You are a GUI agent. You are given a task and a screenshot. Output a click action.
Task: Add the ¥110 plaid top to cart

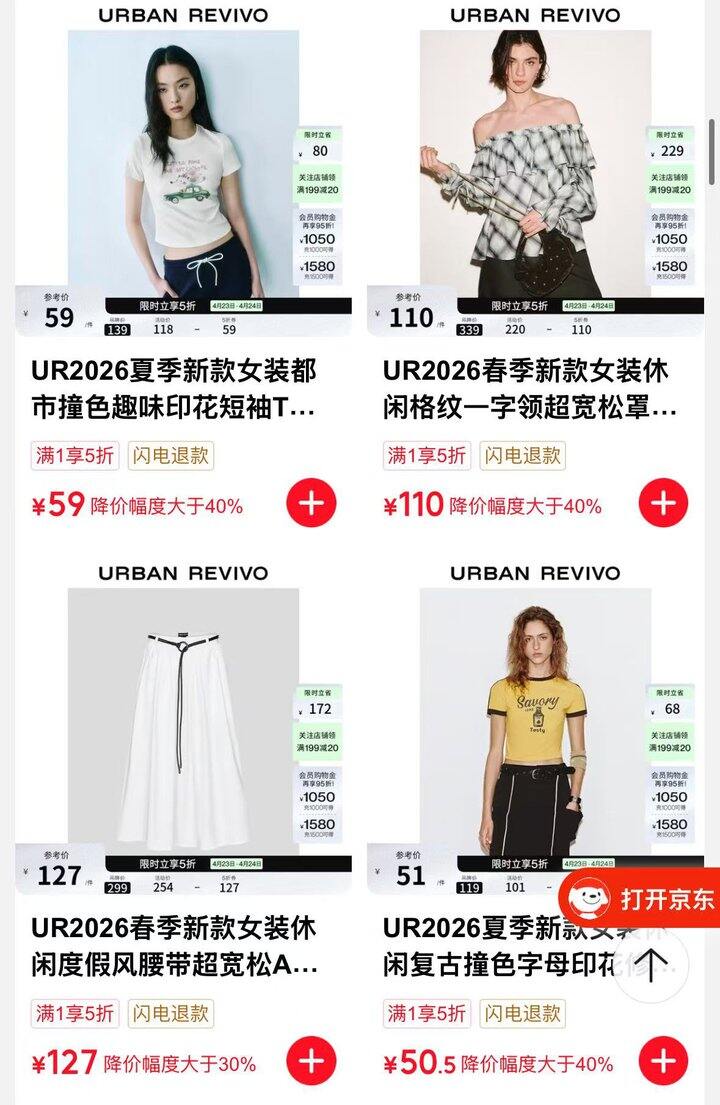pos(663,503)
